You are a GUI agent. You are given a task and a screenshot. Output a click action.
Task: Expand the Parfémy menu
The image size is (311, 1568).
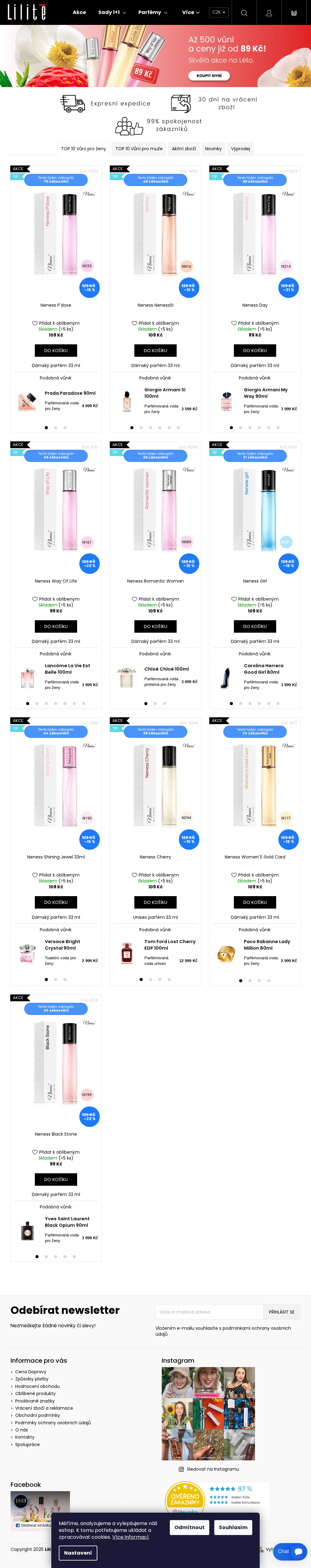[152, 12]
